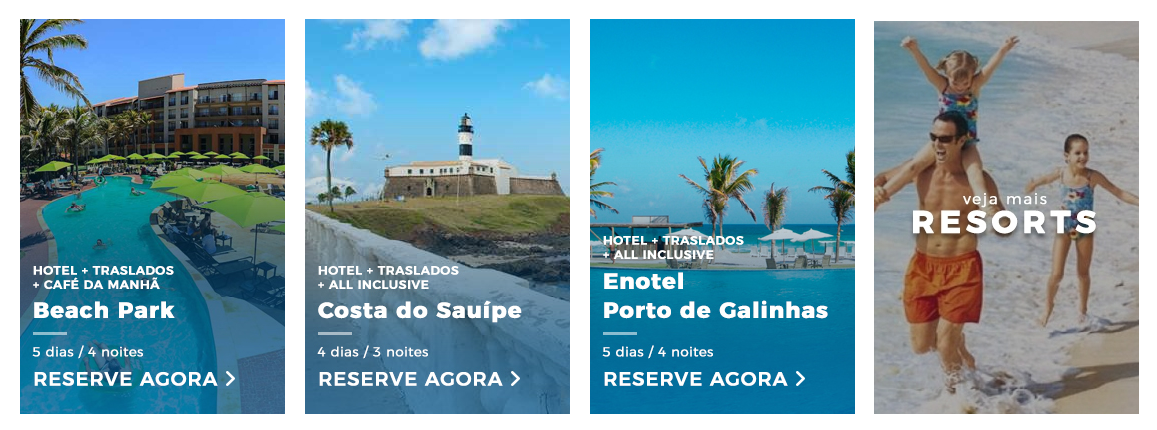Tap RESERVE AGORA for Costa do Sauípe
1157x430 pixels.
(419, 379)
